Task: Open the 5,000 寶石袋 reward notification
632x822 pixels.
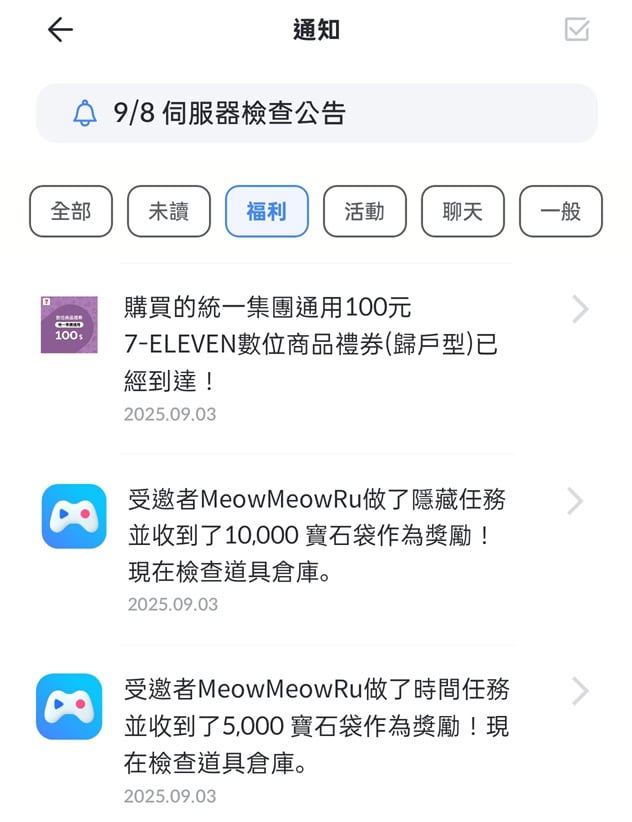Action: (310, 727)
